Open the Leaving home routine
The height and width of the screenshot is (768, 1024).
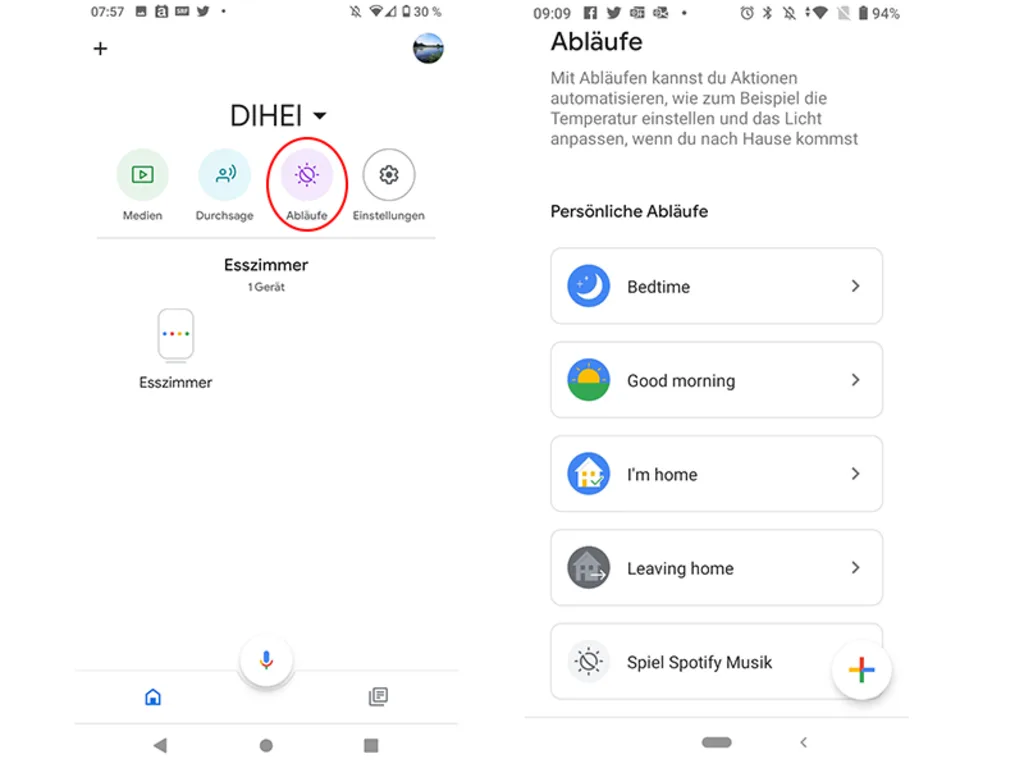tap(716, 568)
